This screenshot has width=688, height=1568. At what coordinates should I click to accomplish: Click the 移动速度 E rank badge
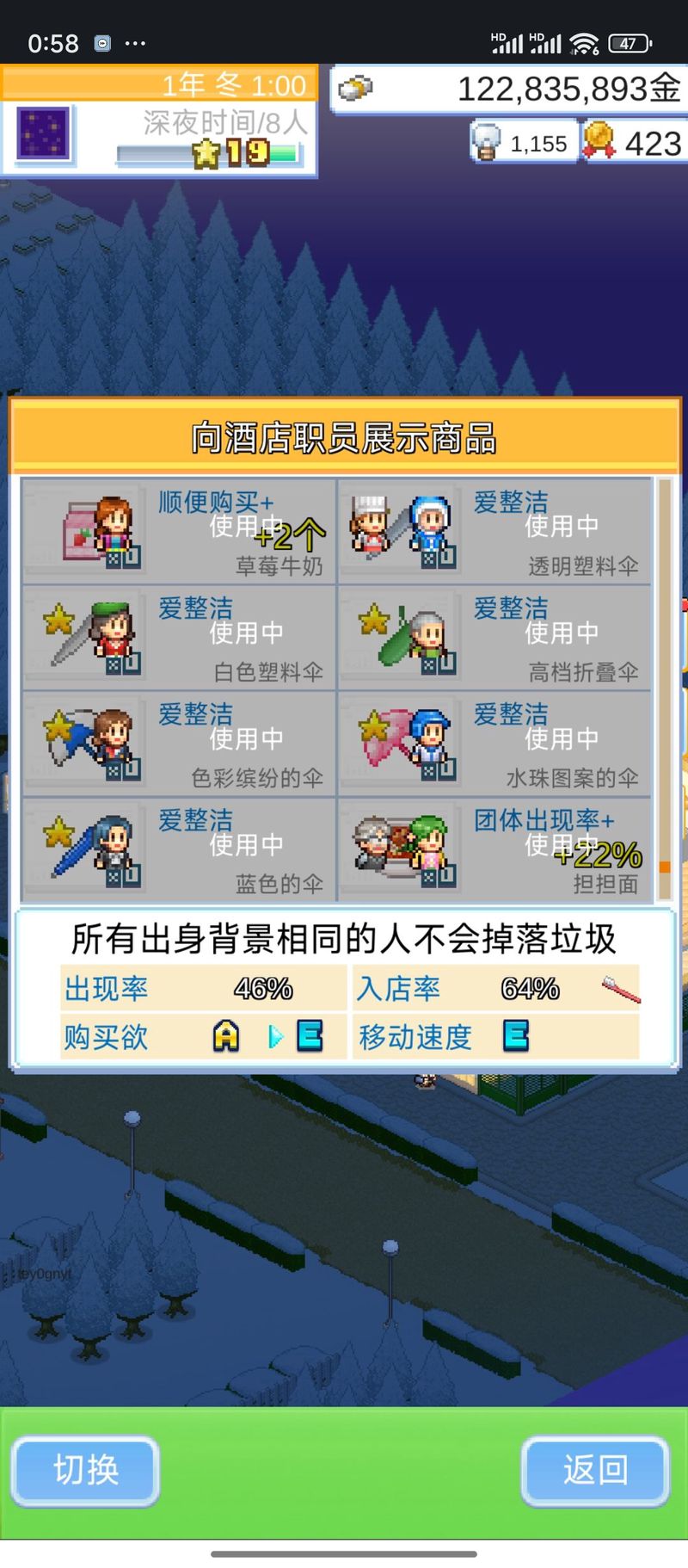(x=515, y=1037)
